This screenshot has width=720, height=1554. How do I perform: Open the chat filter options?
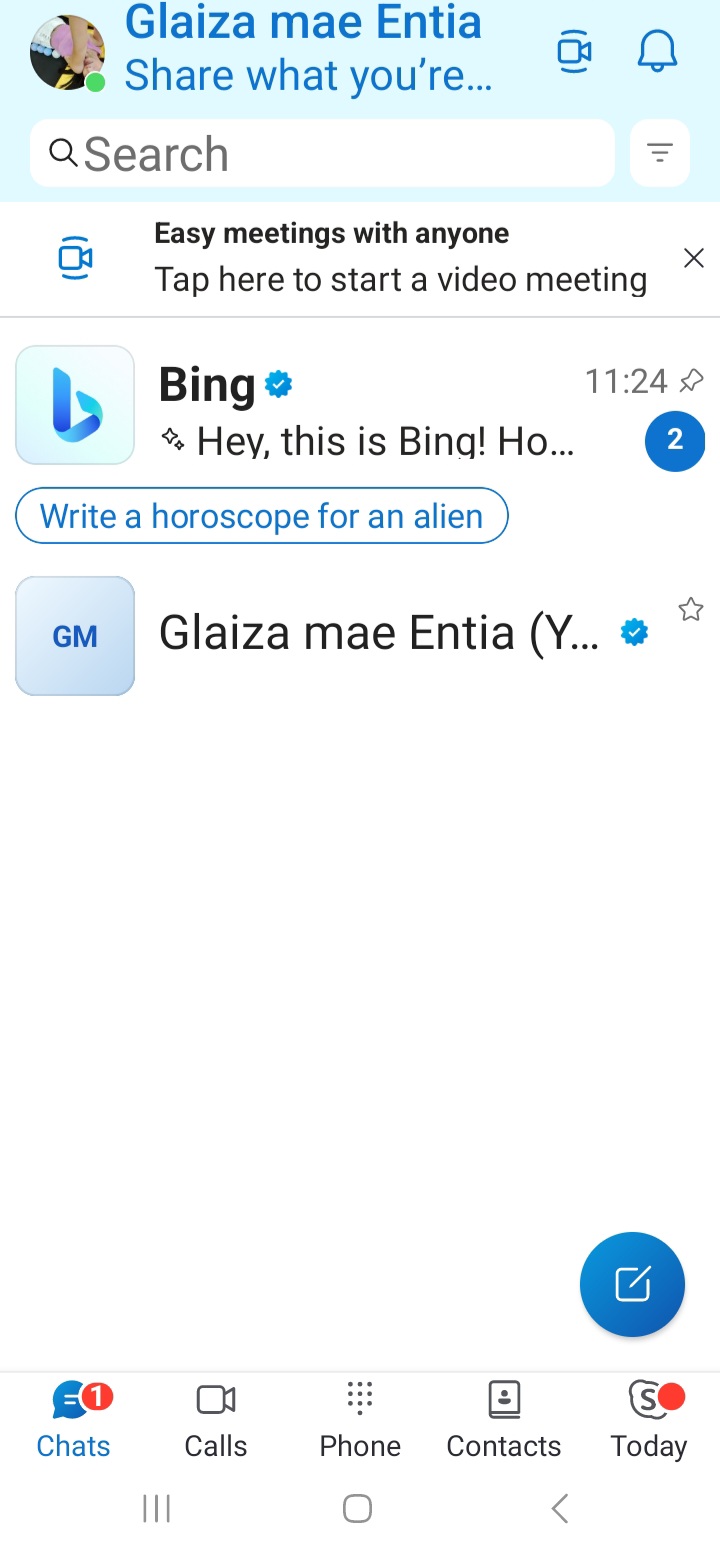click(x=660, y=153)
